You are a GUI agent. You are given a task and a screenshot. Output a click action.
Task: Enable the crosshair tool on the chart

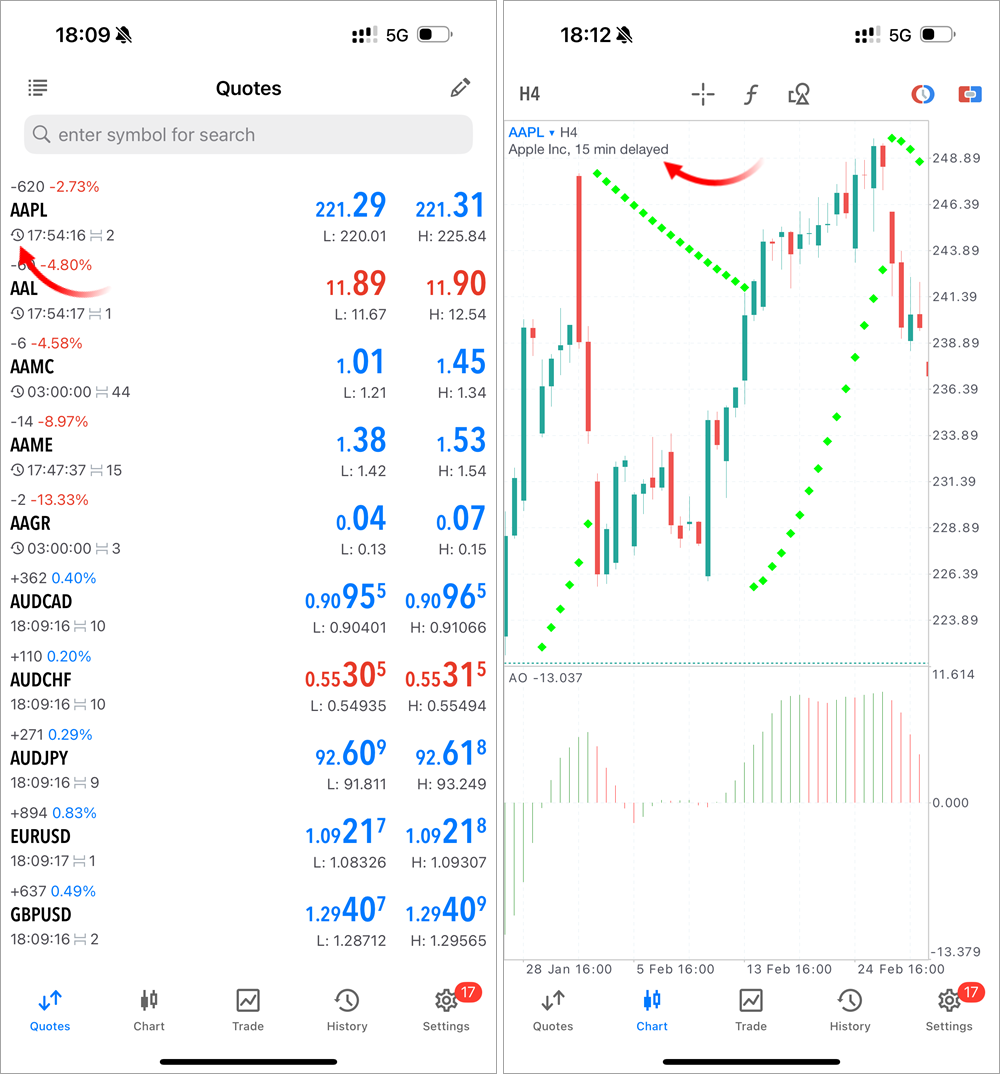pyautogui.click(x=703, y=94)
